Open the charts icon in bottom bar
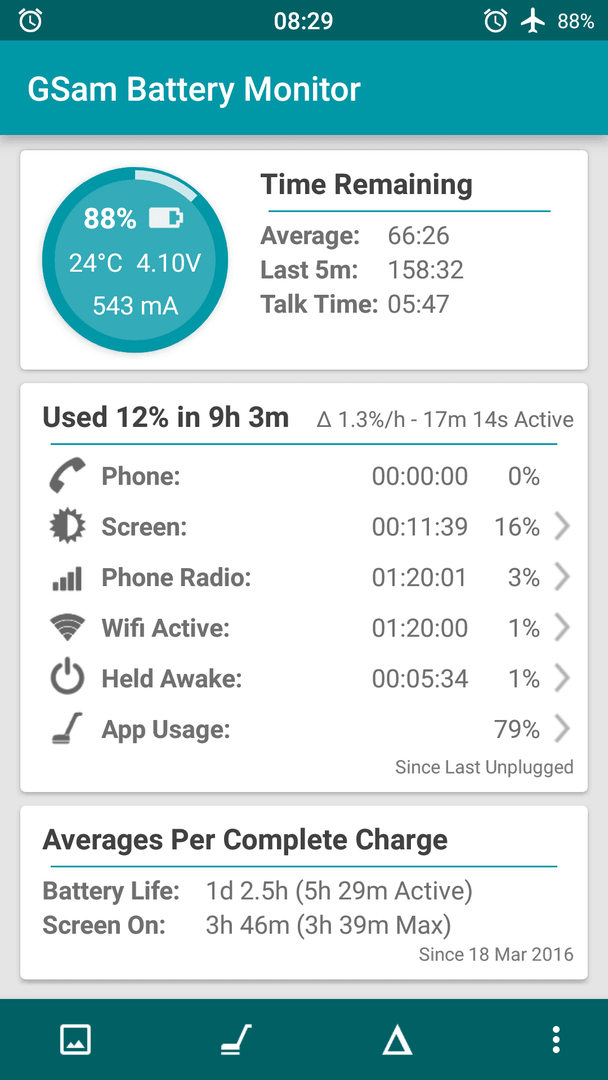 coord(76,1039)
